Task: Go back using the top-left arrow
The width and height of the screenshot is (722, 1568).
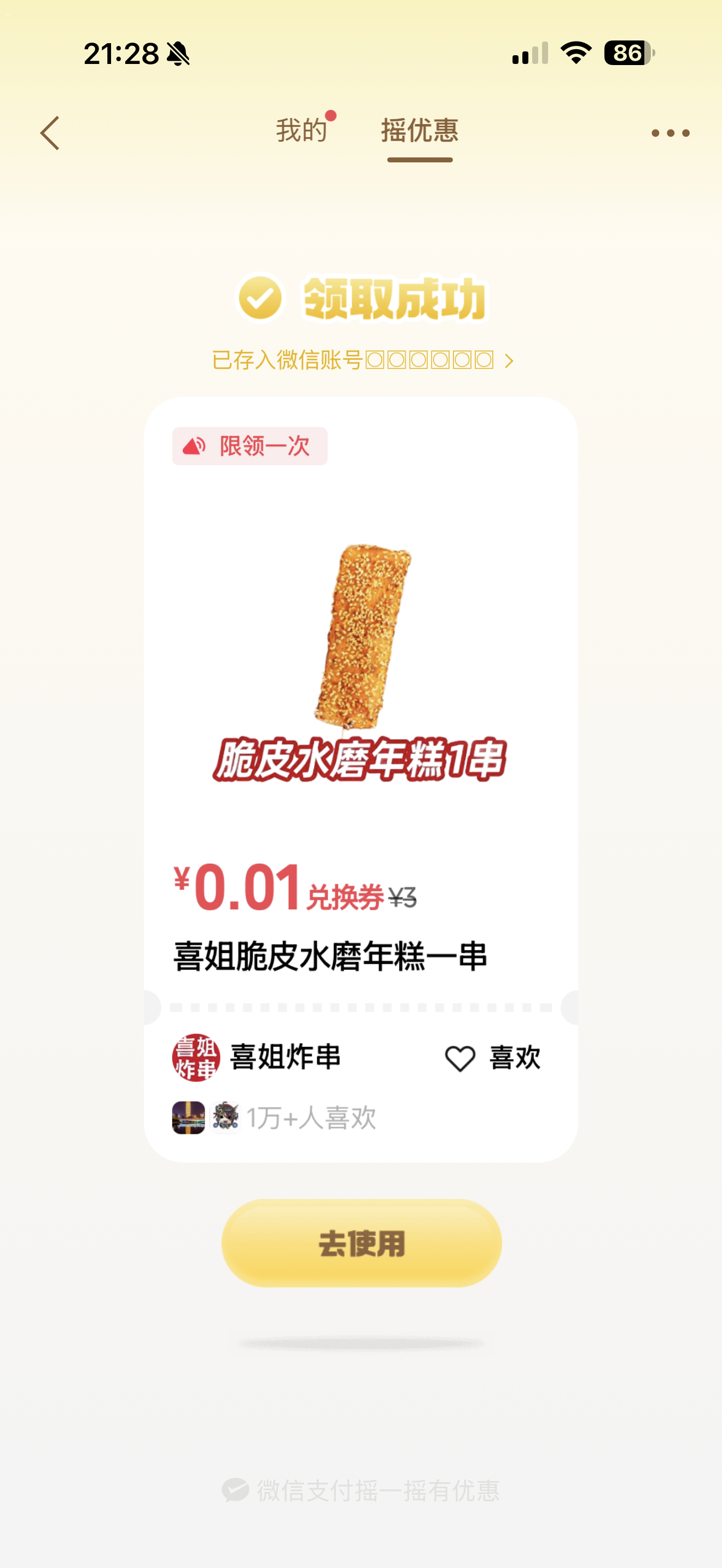Action: (50, 133)
